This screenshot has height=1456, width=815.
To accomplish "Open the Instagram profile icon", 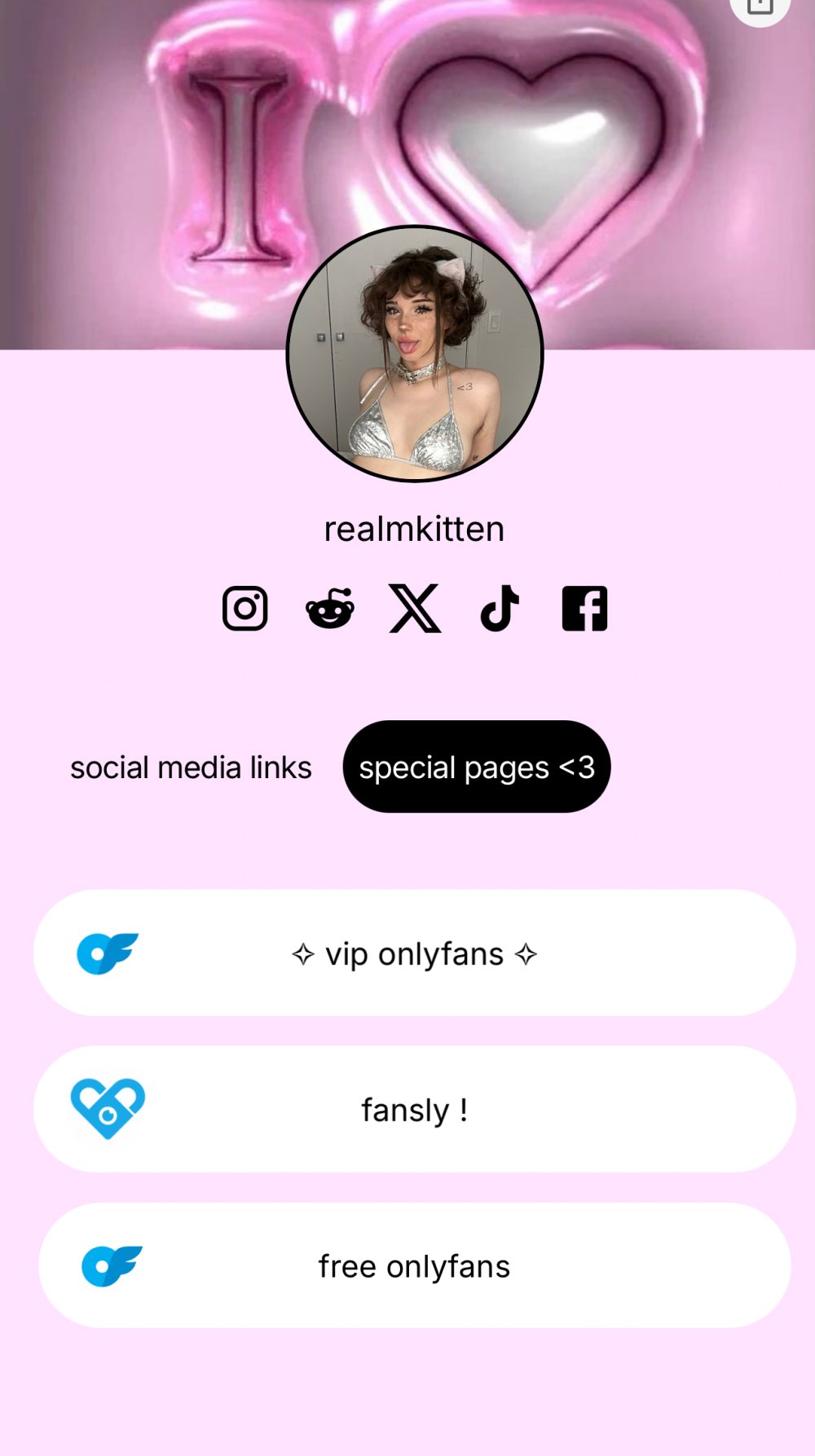I will (245, 609).
